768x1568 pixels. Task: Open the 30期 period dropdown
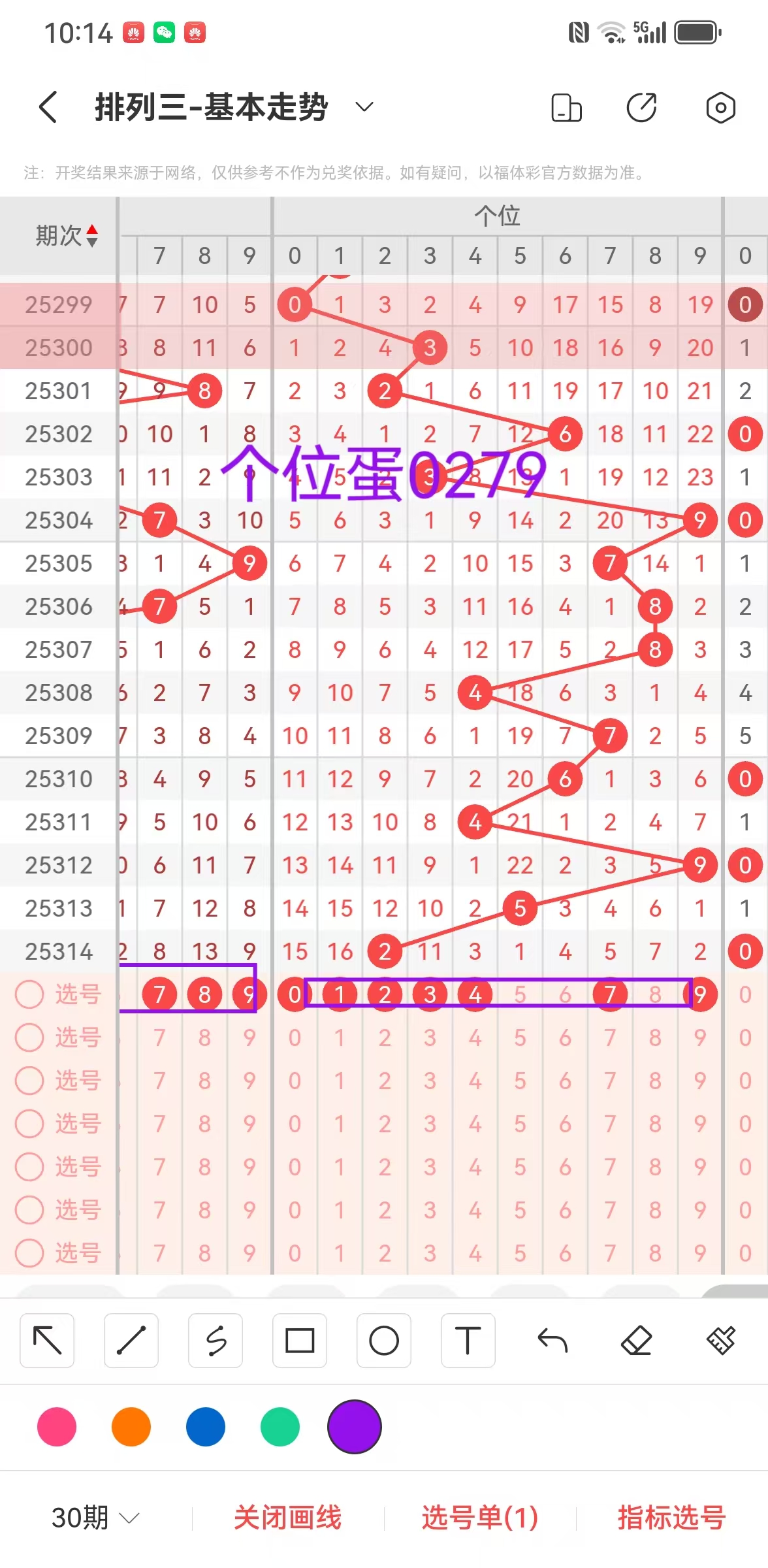tap(95, 1517)
